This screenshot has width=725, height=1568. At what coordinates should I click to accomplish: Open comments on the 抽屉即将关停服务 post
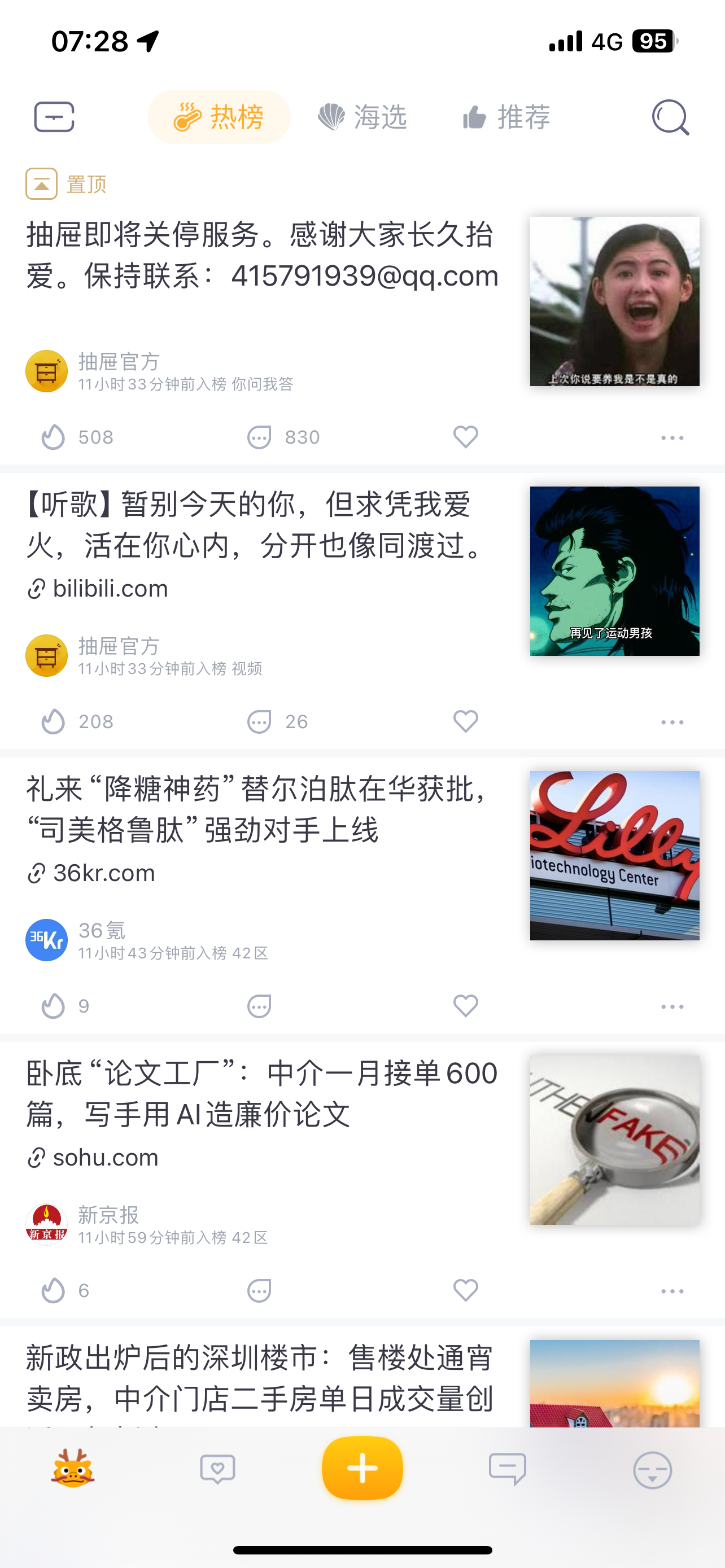(260, 437)
